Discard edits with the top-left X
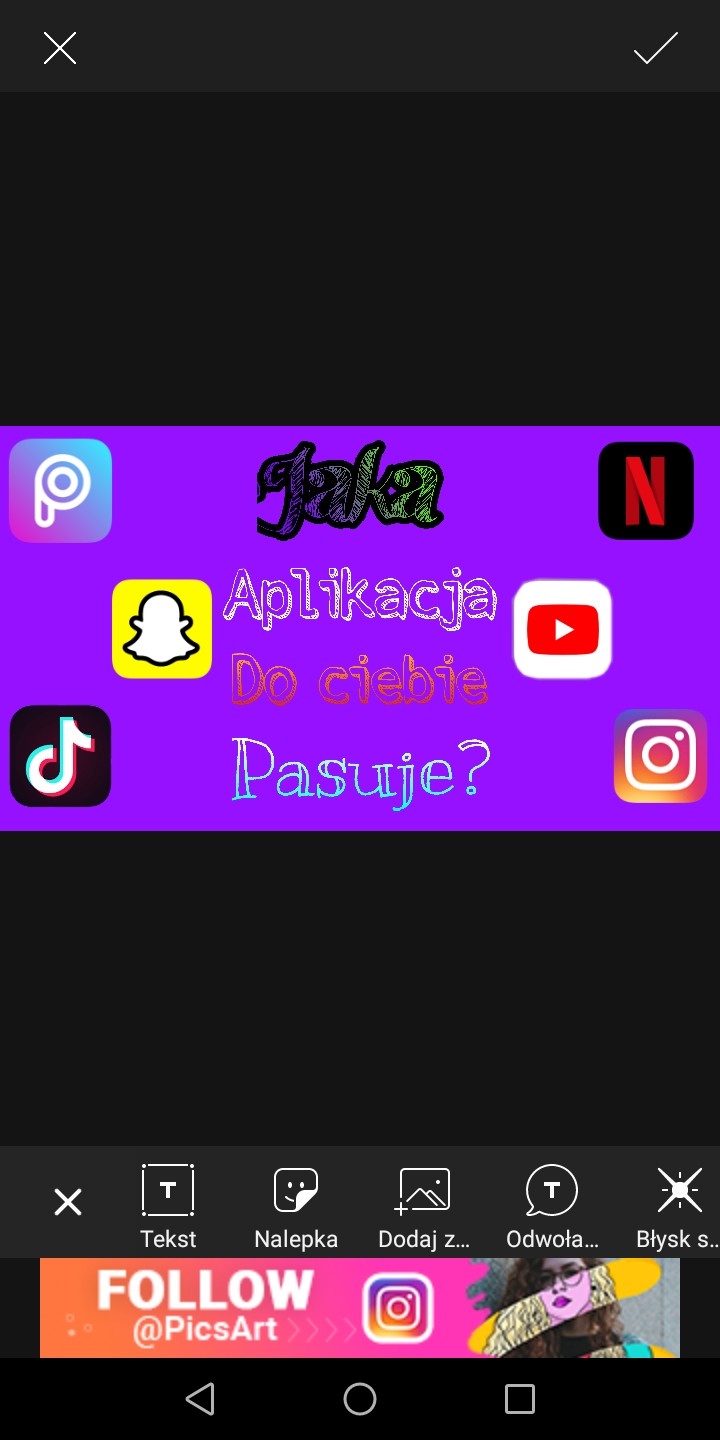Image resolution: width=720 pixels, height=1440 pixels. [x=60, y=48]
